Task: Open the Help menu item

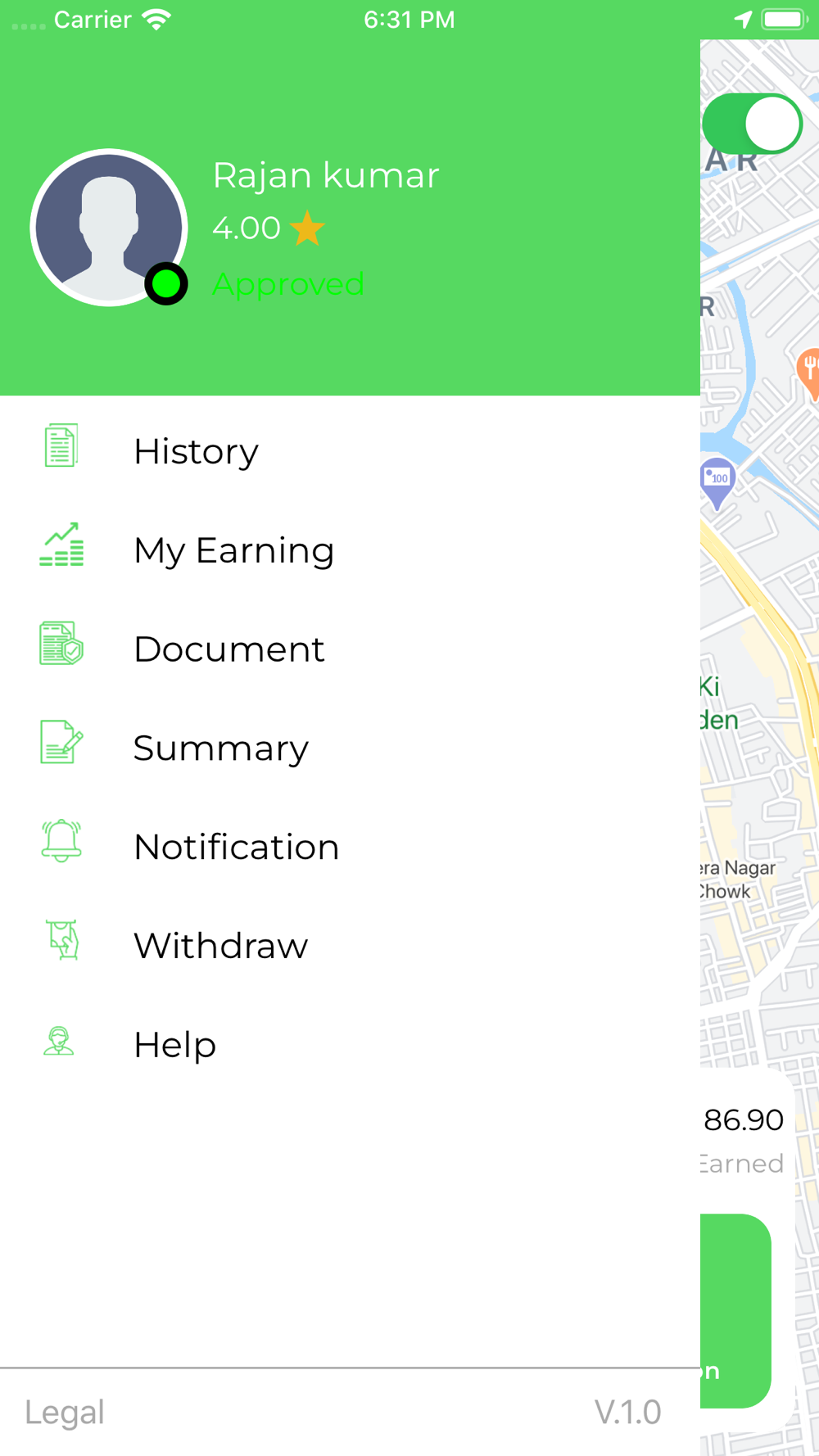Action: point(350,1044)
